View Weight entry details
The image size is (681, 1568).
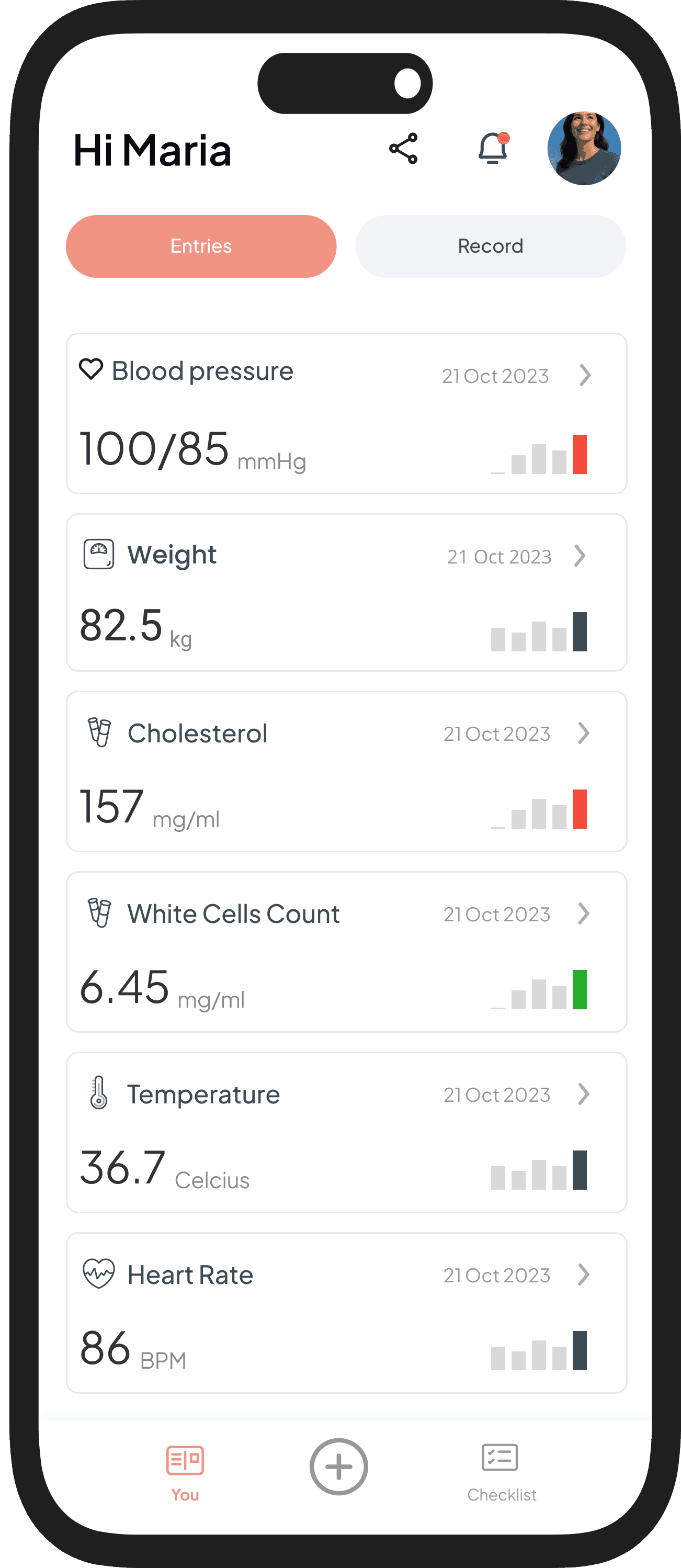click(346, 592)
